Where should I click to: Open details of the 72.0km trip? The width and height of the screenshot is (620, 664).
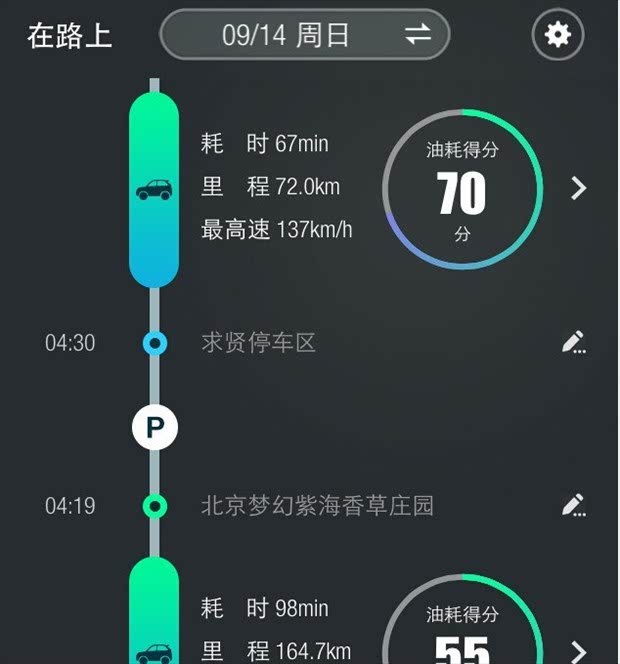click(x=578, y=188)
